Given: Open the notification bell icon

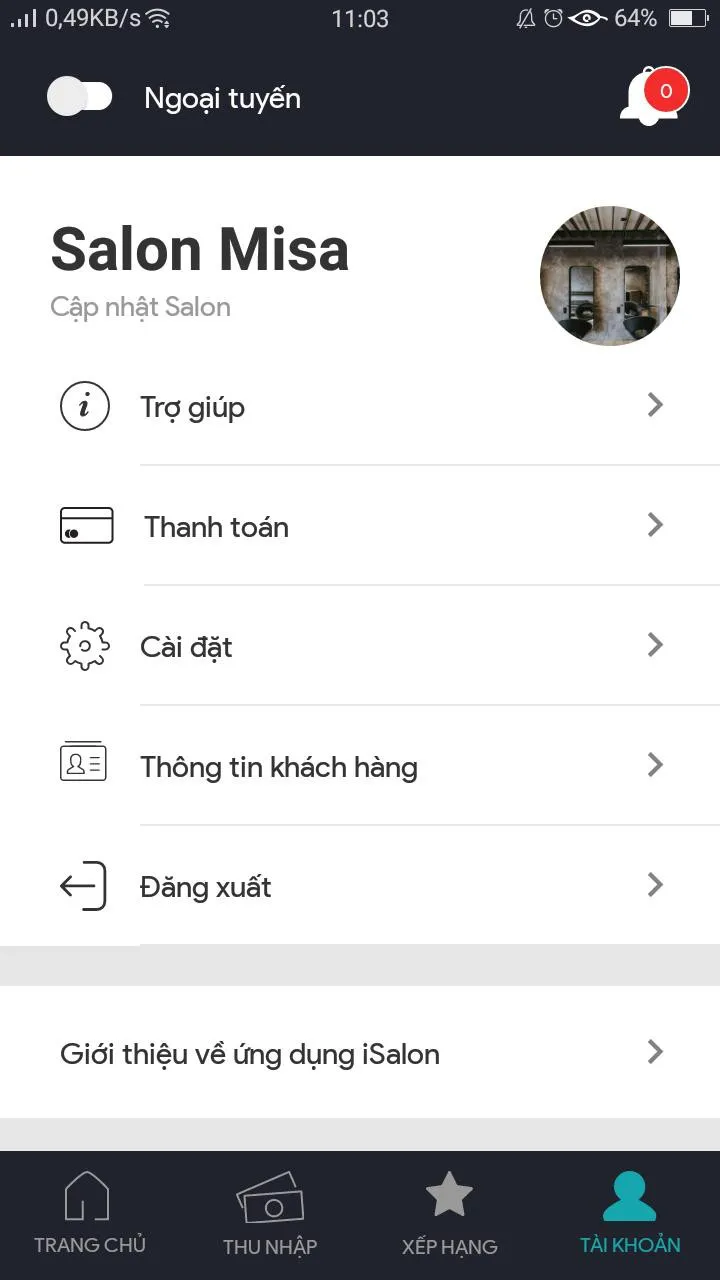Looking at the screenshot, I should pos(650,100).
